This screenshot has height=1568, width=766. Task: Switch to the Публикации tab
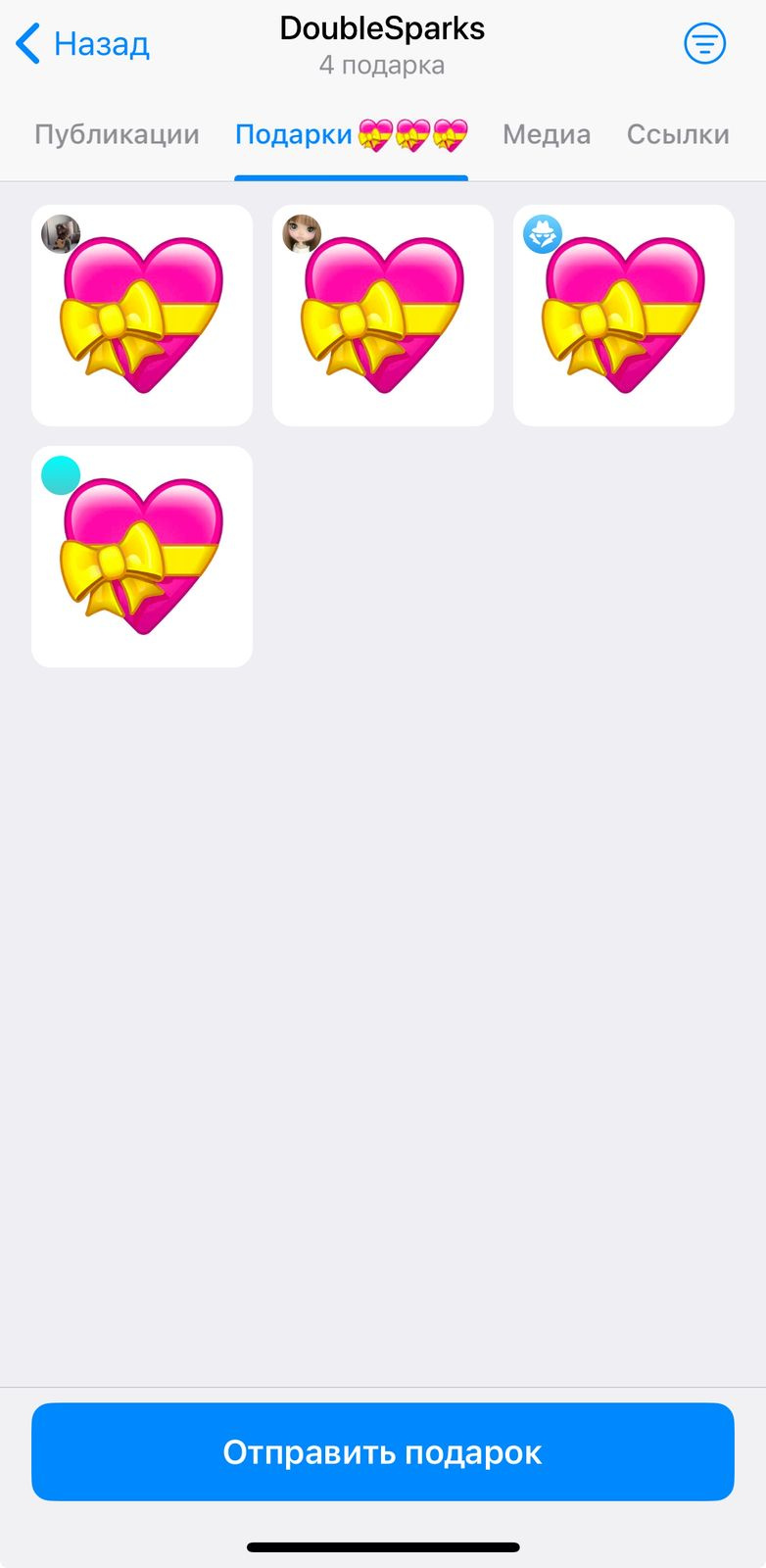tap(117, 134)
